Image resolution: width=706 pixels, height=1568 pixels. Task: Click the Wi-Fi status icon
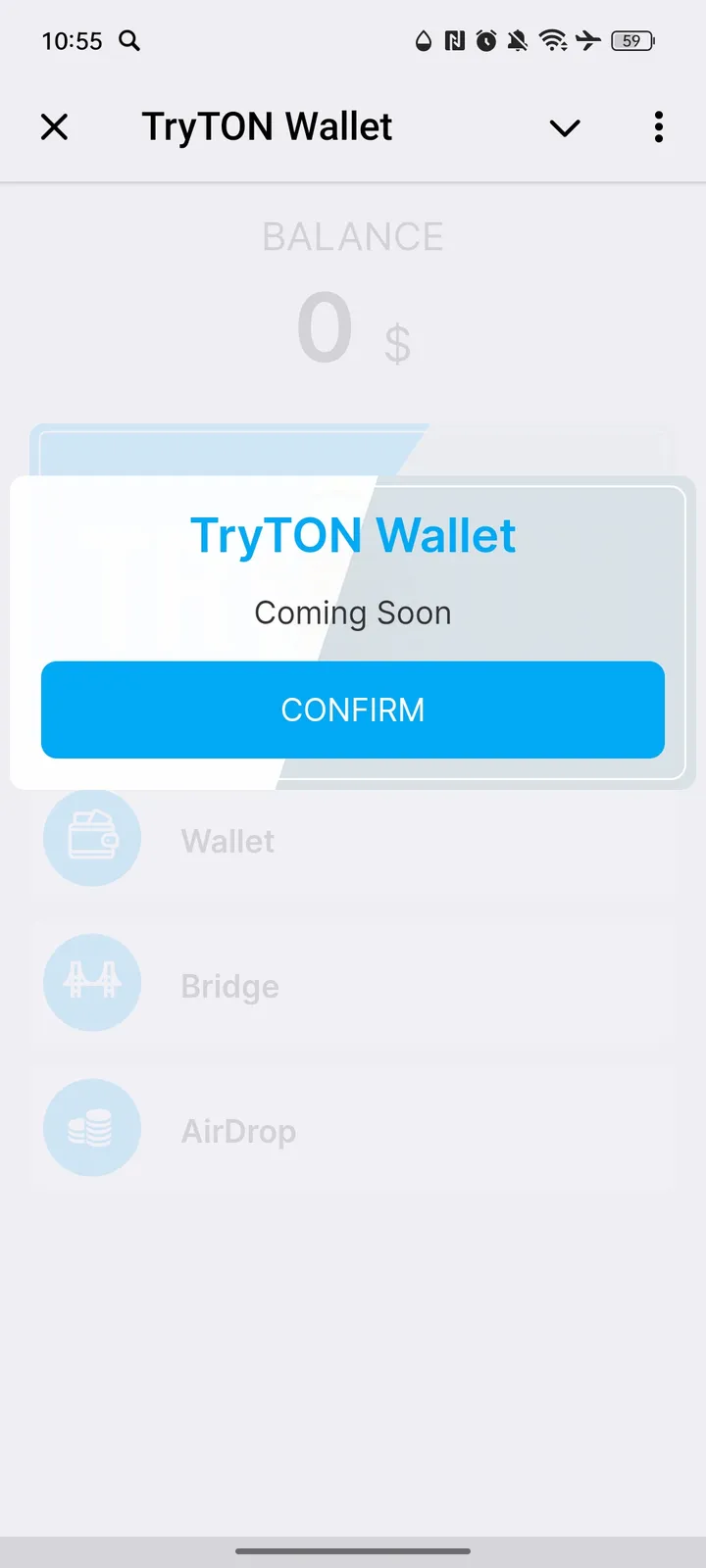coord(554,41)
